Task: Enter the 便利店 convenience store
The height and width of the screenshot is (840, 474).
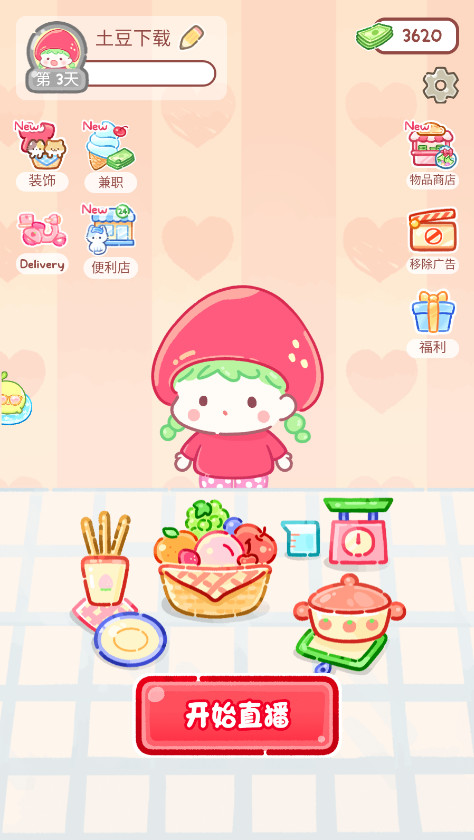Action: (110, 241)
